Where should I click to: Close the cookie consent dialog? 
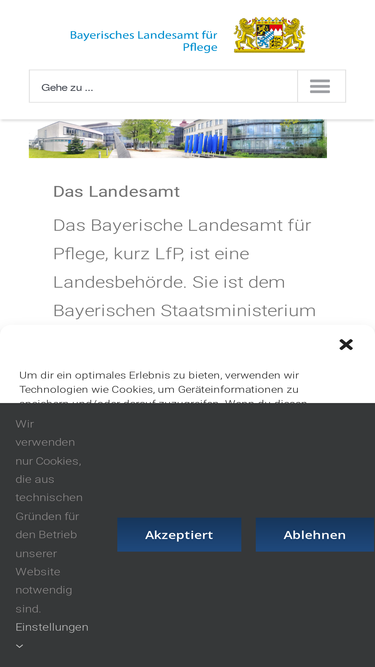pos(346,344)
